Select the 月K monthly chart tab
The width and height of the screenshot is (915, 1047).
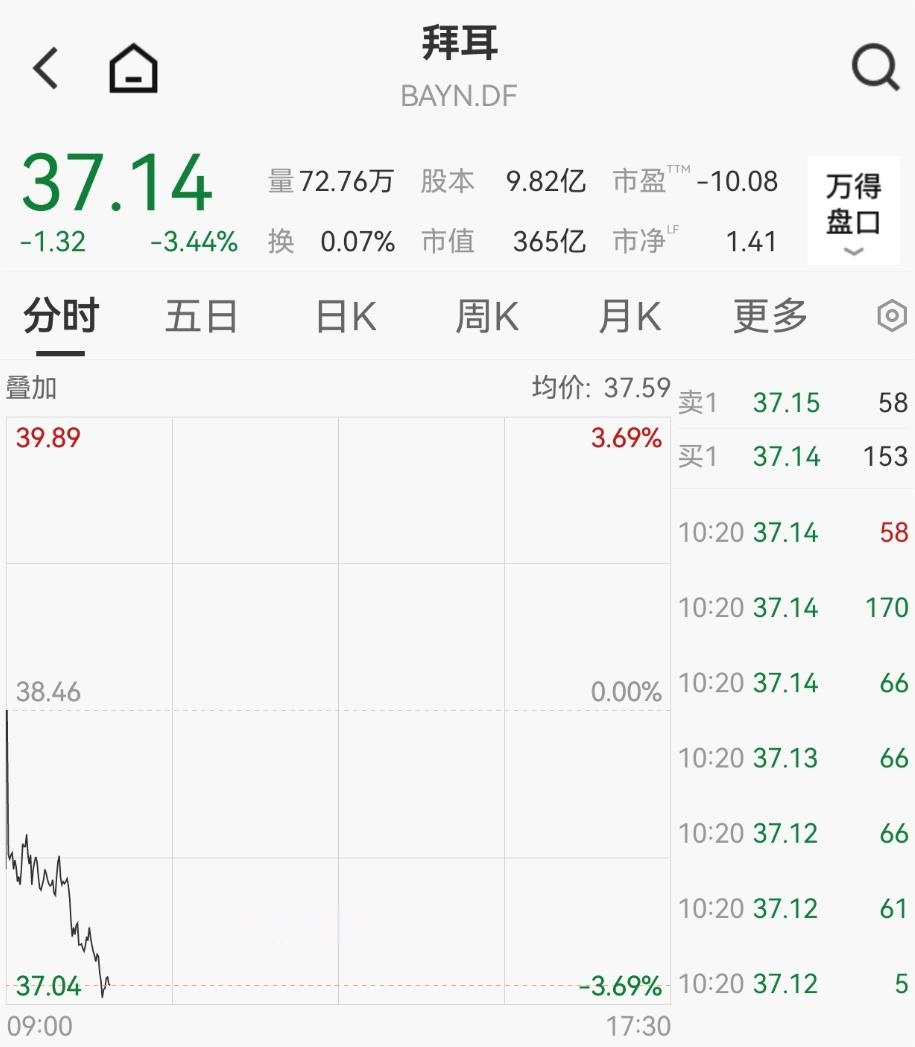629,315
